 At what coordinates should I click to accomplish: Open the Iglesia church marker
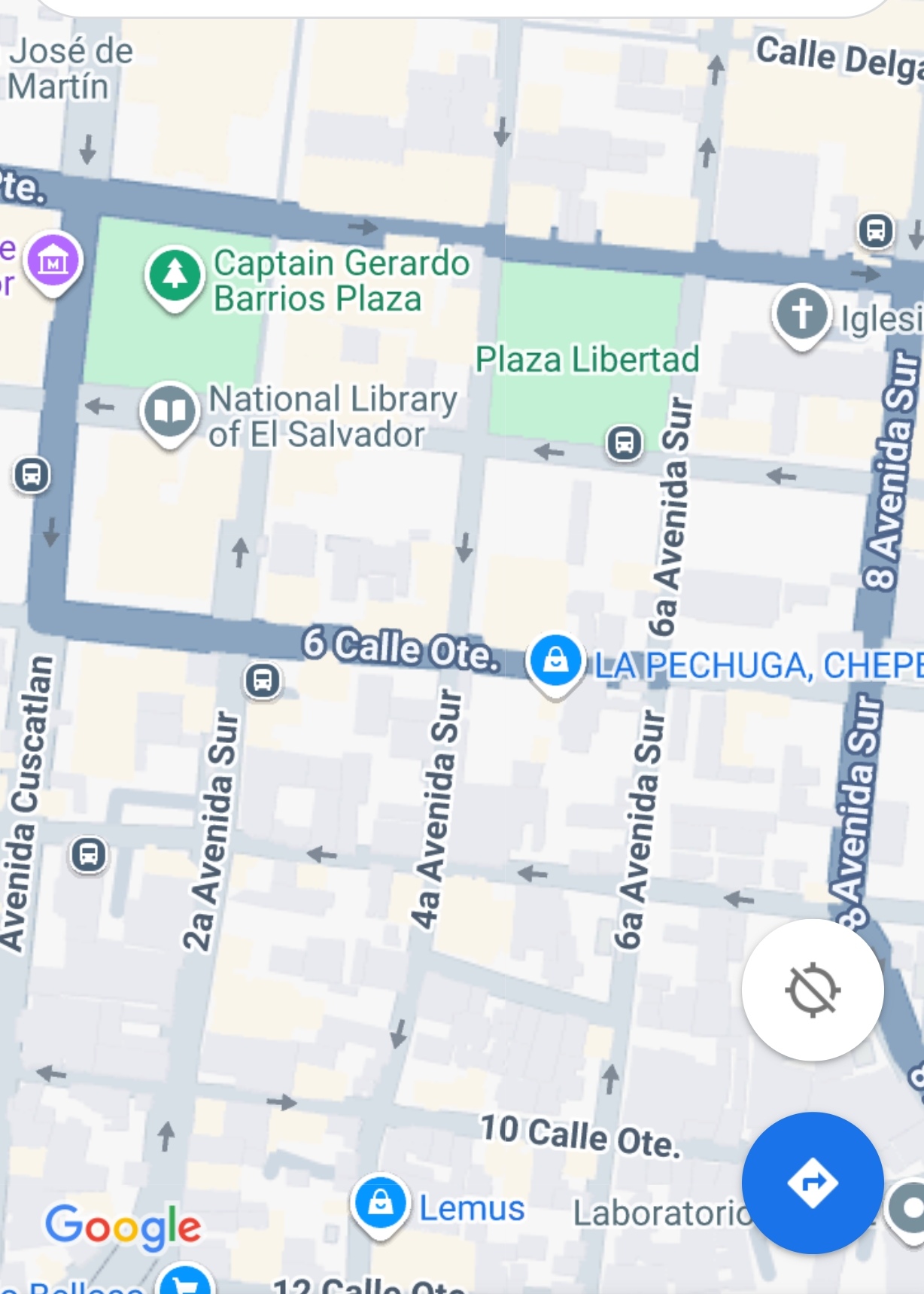[x=801, y=313]
